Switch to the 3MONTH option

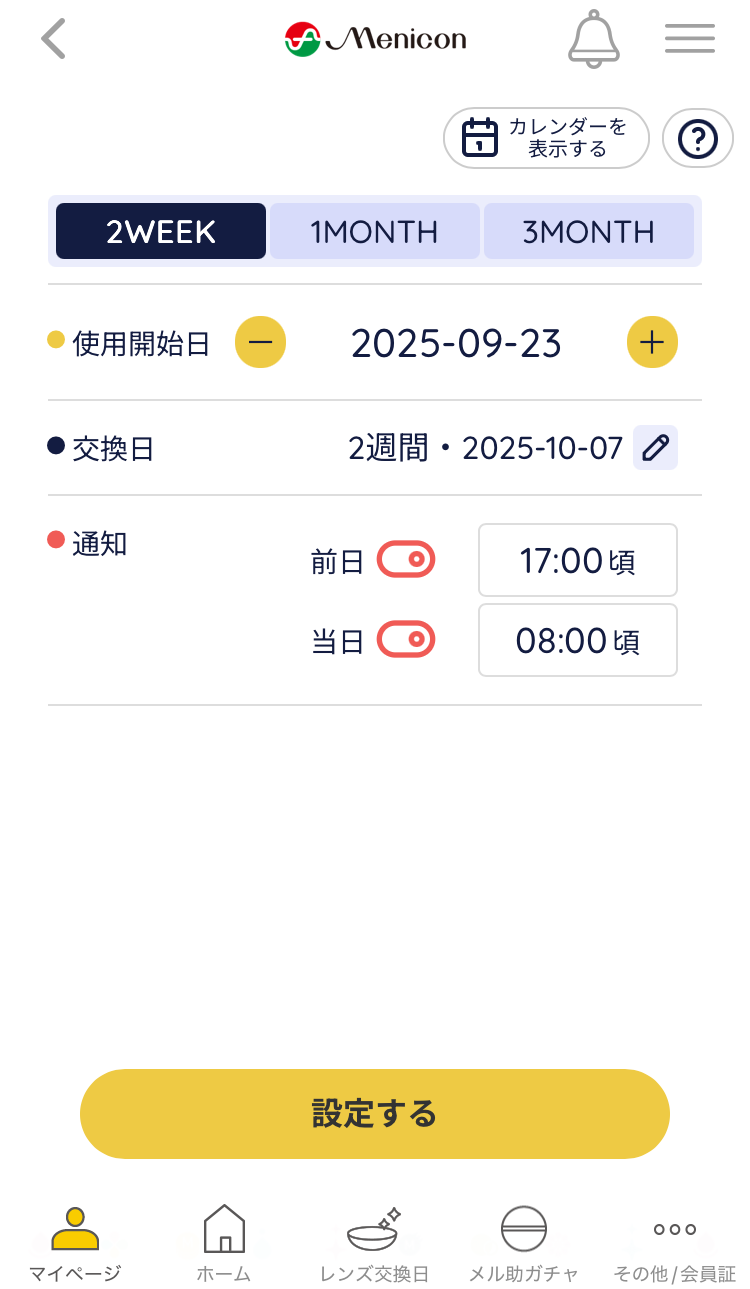[589, 232]
